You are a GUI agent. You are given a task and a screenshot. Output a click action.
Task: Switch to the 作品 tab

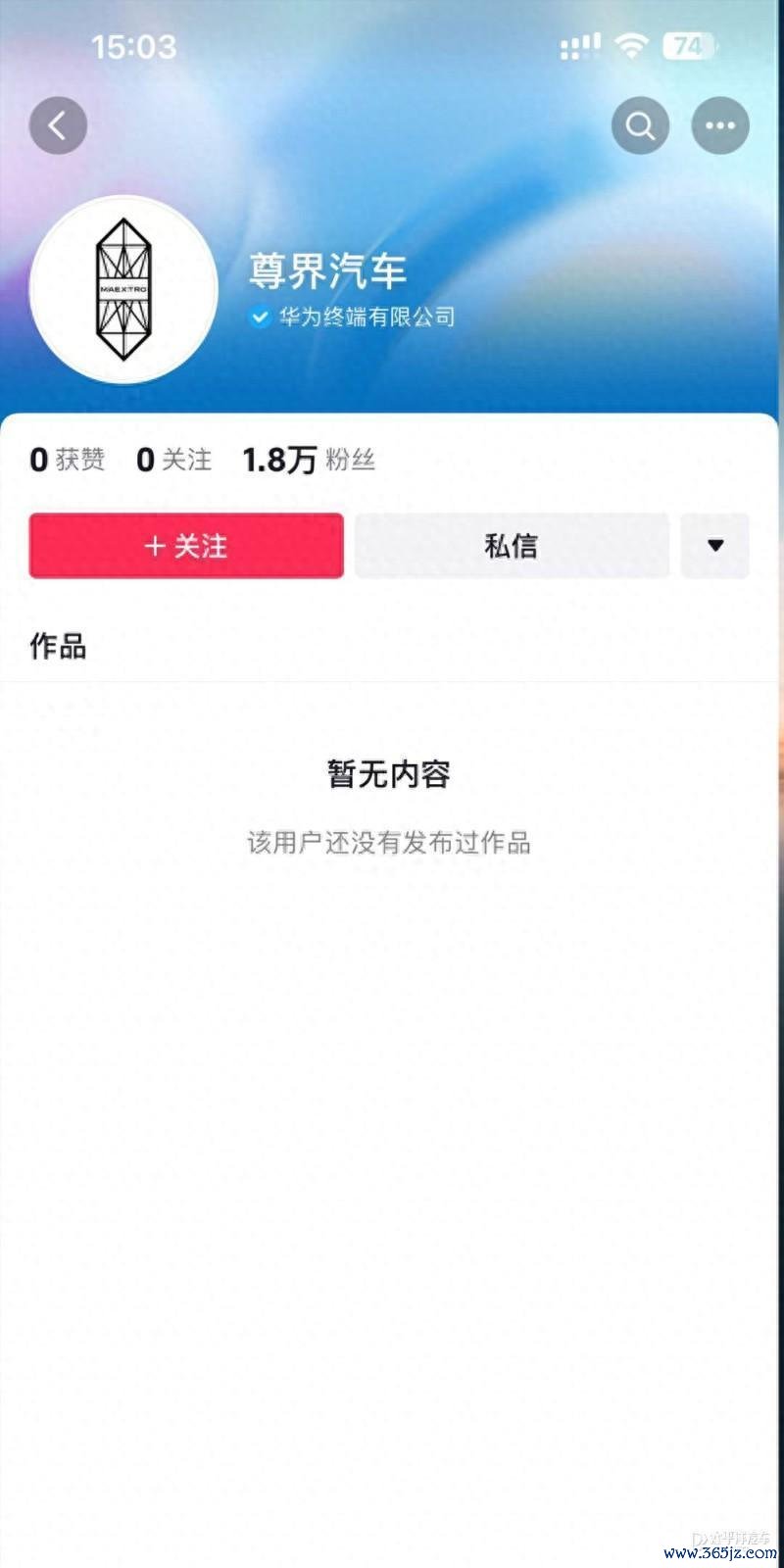click(x=58, y=647)
